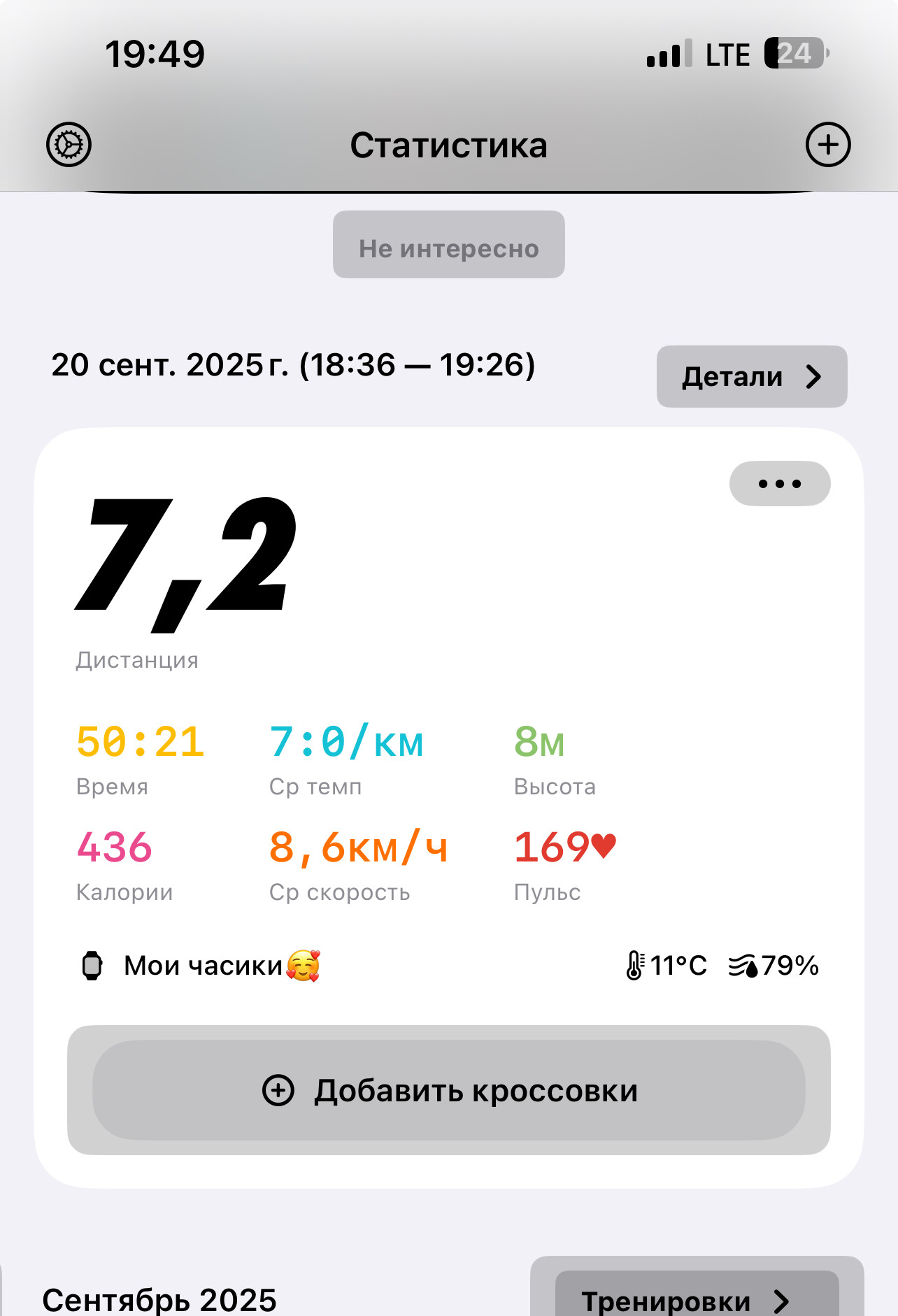Tap the «Не интересно» button
This screenshot has height=1316, width=898.
tap(449, 245)
